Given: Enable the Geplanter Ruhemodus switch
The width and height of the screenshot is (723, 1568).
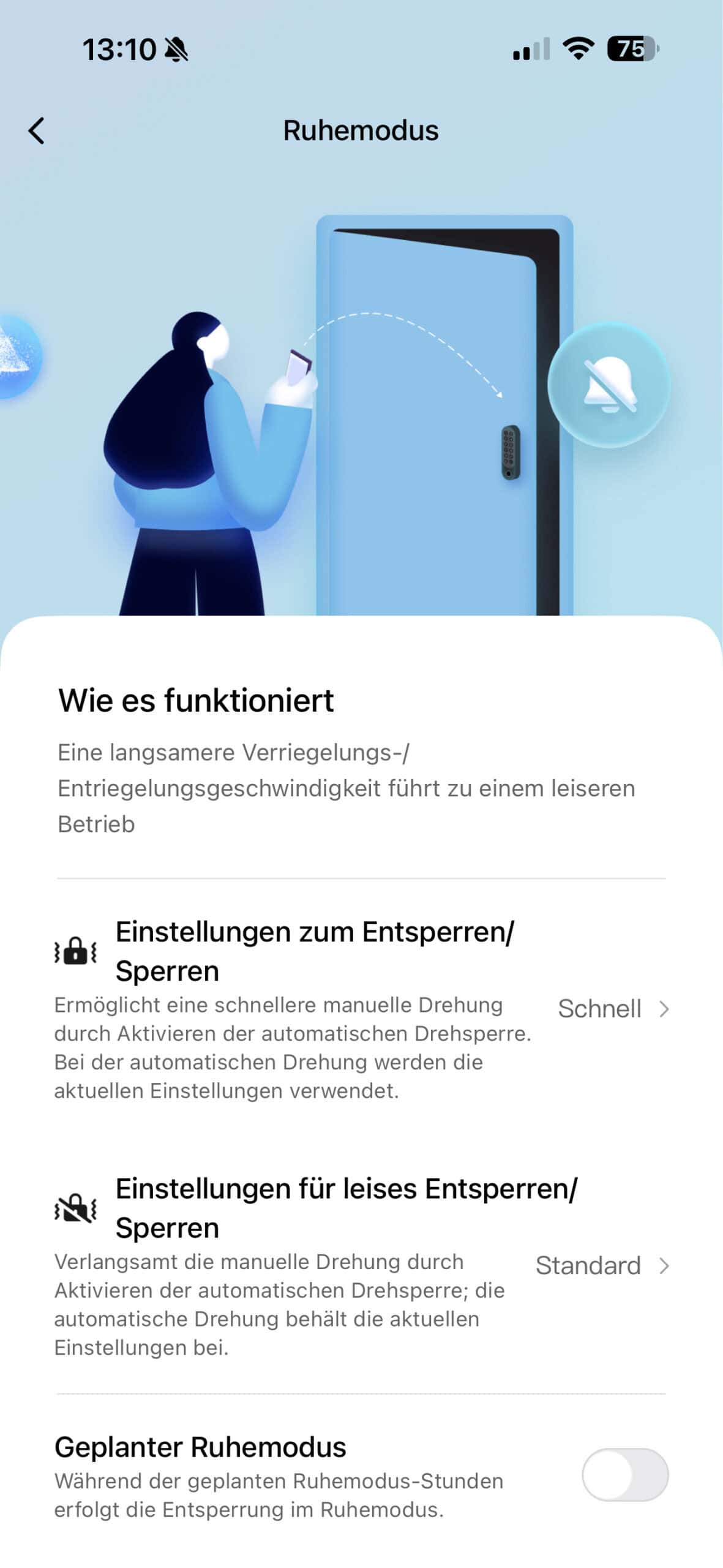Looking at the screenshot, I should click(x=624, y=1474).
